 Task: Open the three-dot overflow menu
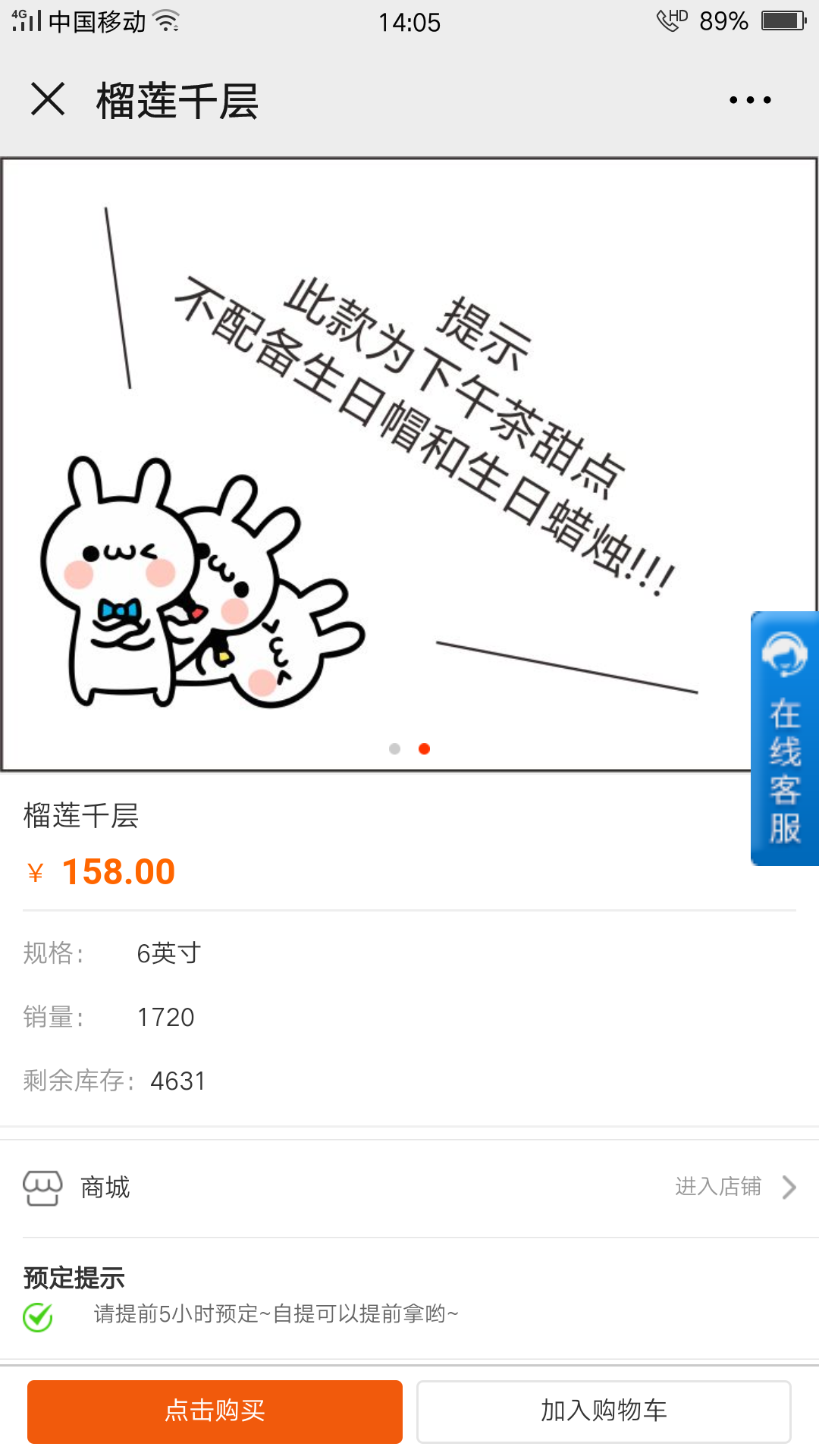point(750,99)
